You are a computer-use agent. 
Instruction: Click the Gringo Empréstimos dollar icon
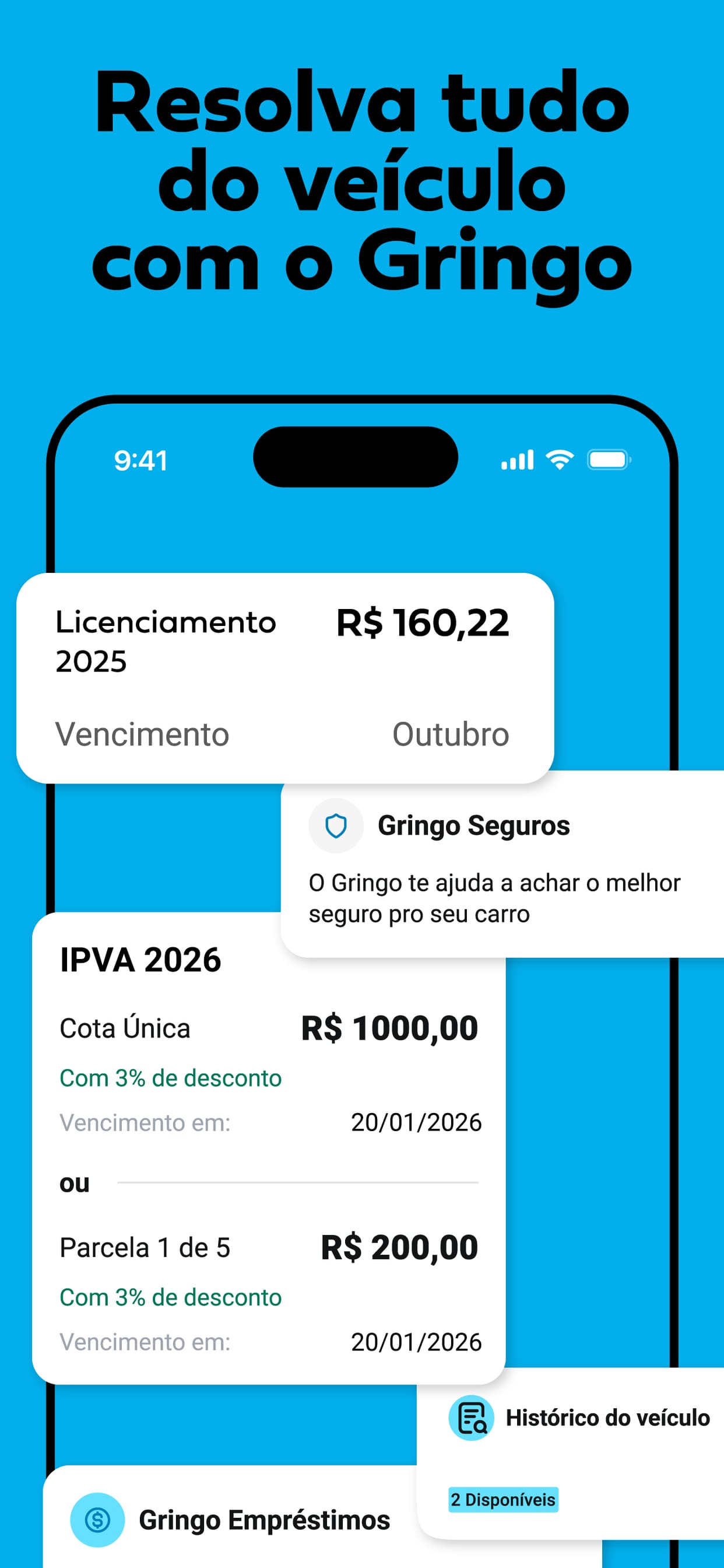coord(98,1521)
